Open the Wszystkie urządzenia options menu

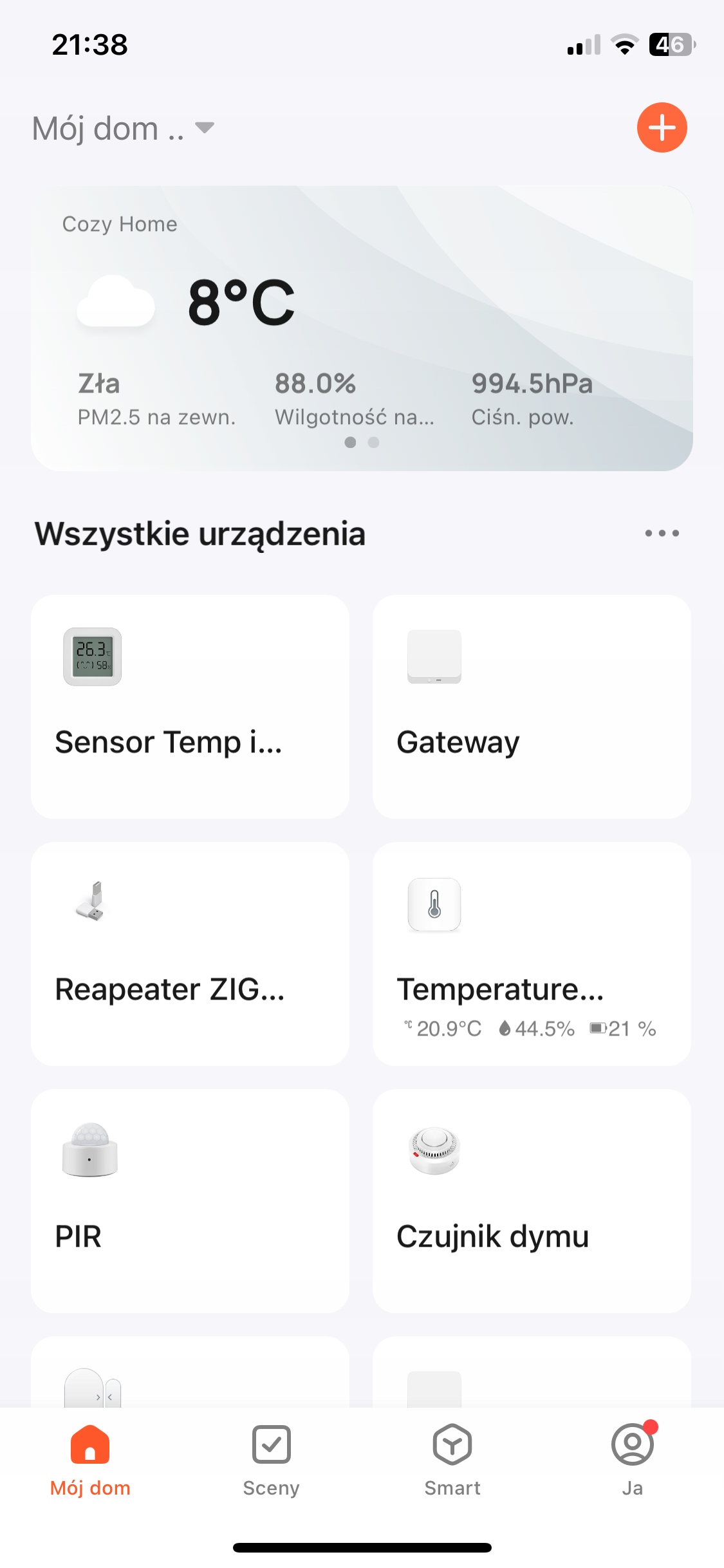[x=662, y=532]
